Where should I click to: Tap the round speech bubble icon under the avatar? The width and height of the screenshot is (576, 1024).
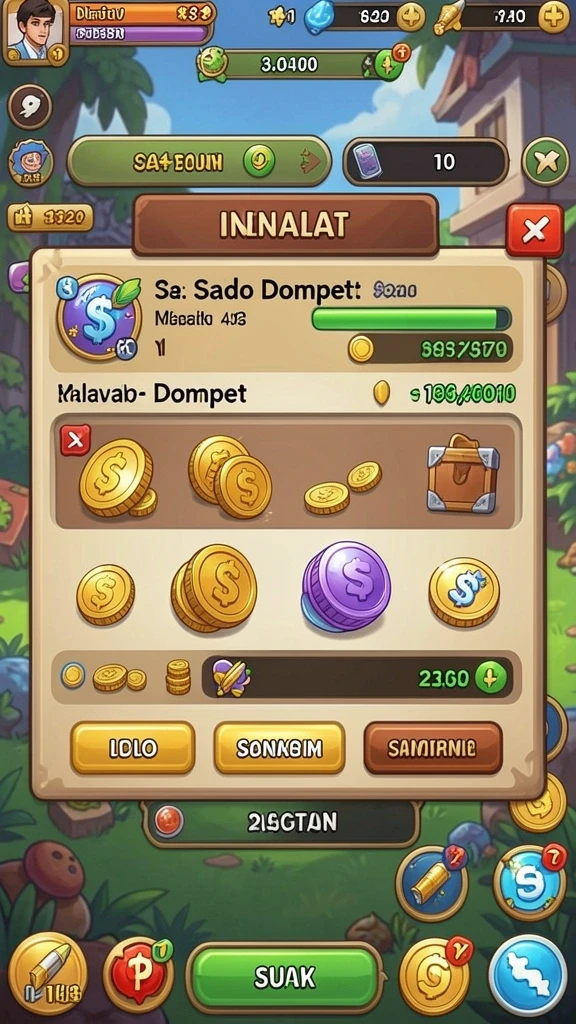point(29,106)
